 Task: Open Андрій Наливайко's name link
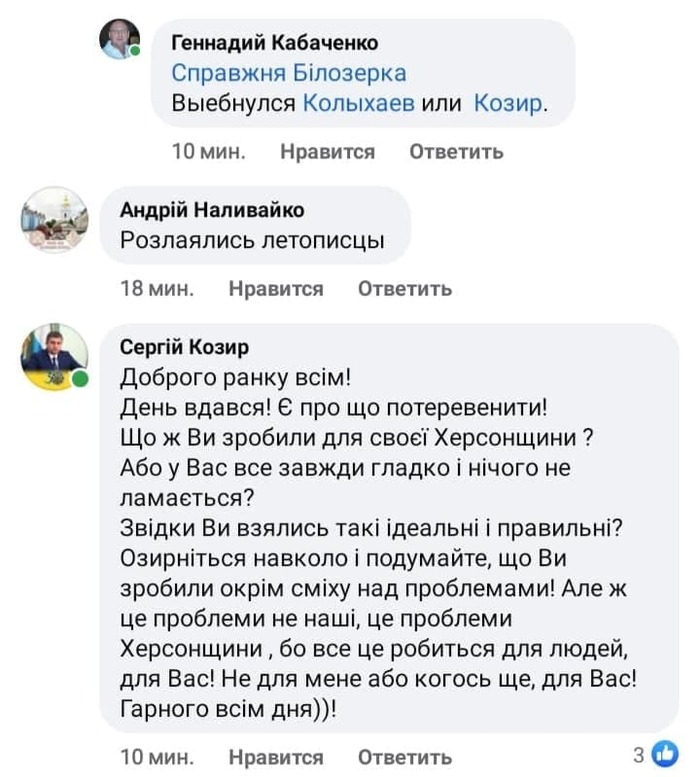click(x=212, y=211)
